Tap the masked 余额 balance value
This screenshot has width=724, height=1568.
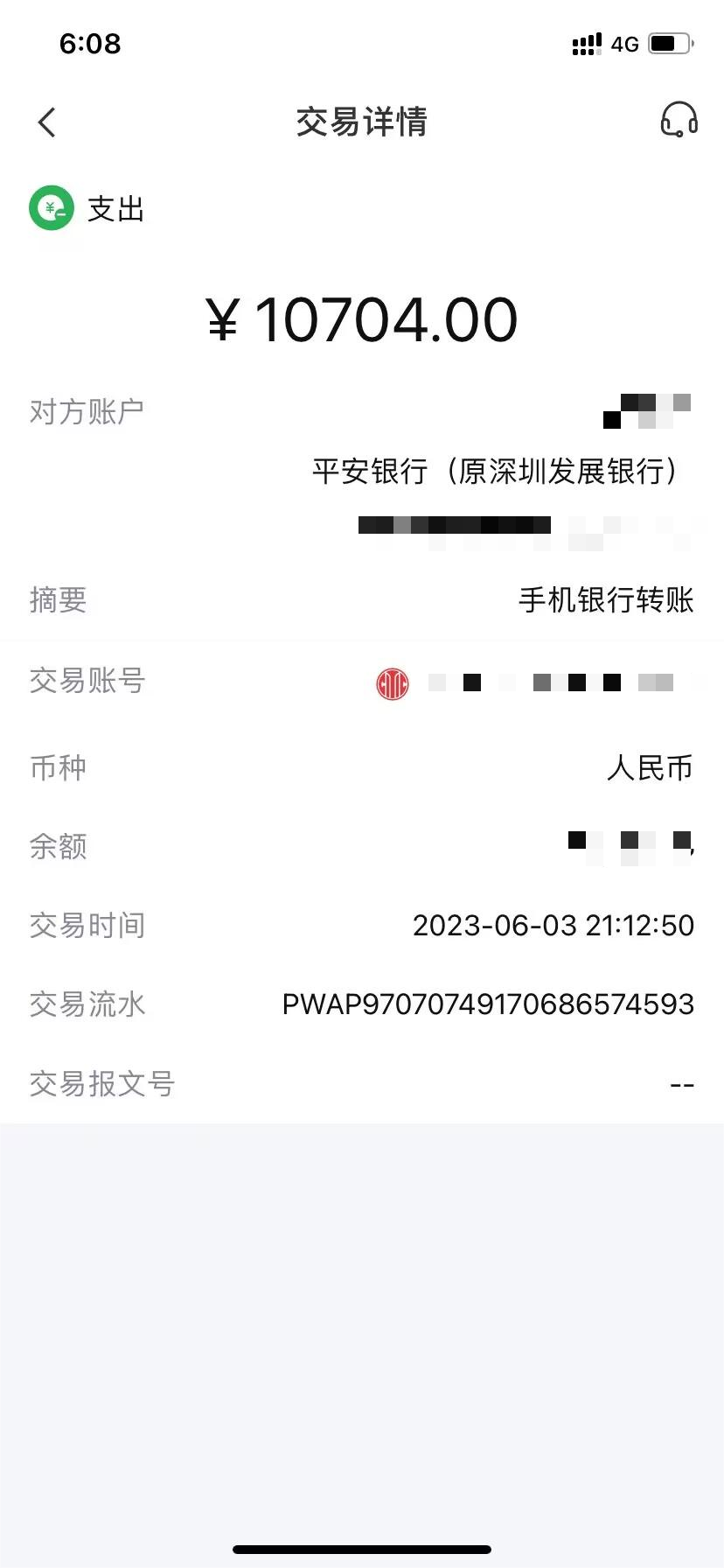tap(630, 843)
